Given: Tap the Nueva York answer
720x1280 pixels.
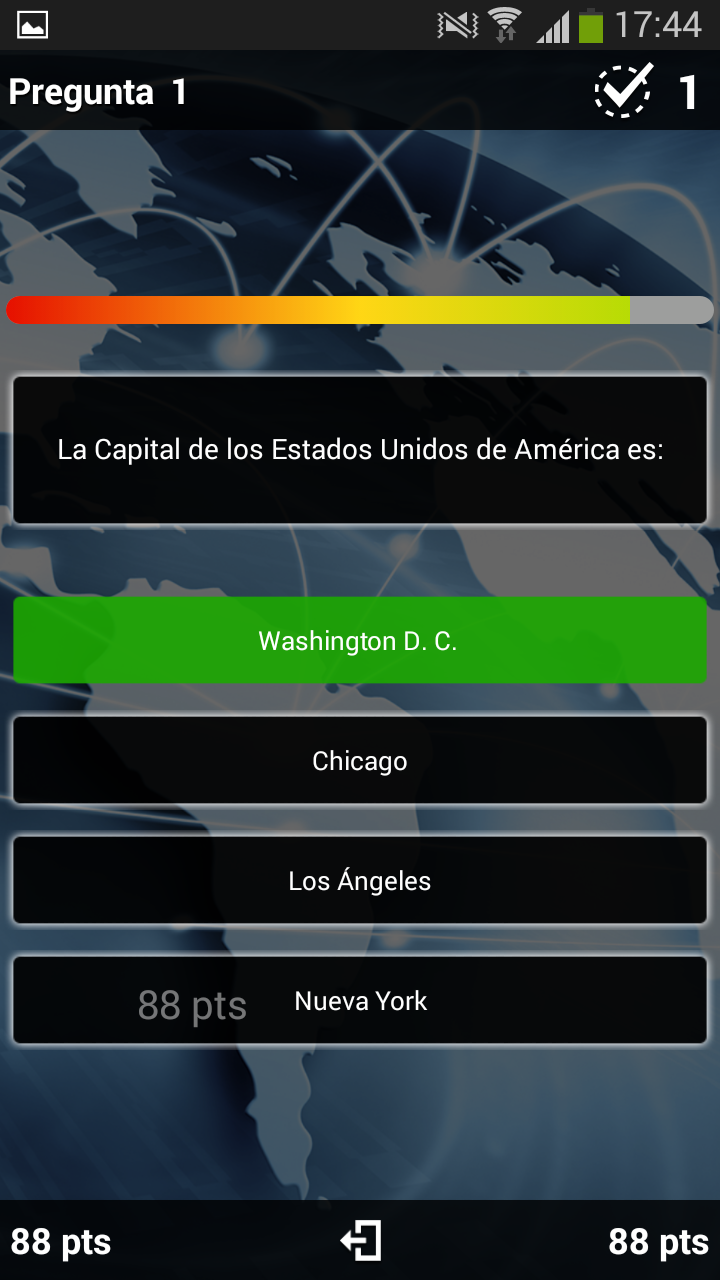Looking at the screenshot, I should coord(359,1001).
